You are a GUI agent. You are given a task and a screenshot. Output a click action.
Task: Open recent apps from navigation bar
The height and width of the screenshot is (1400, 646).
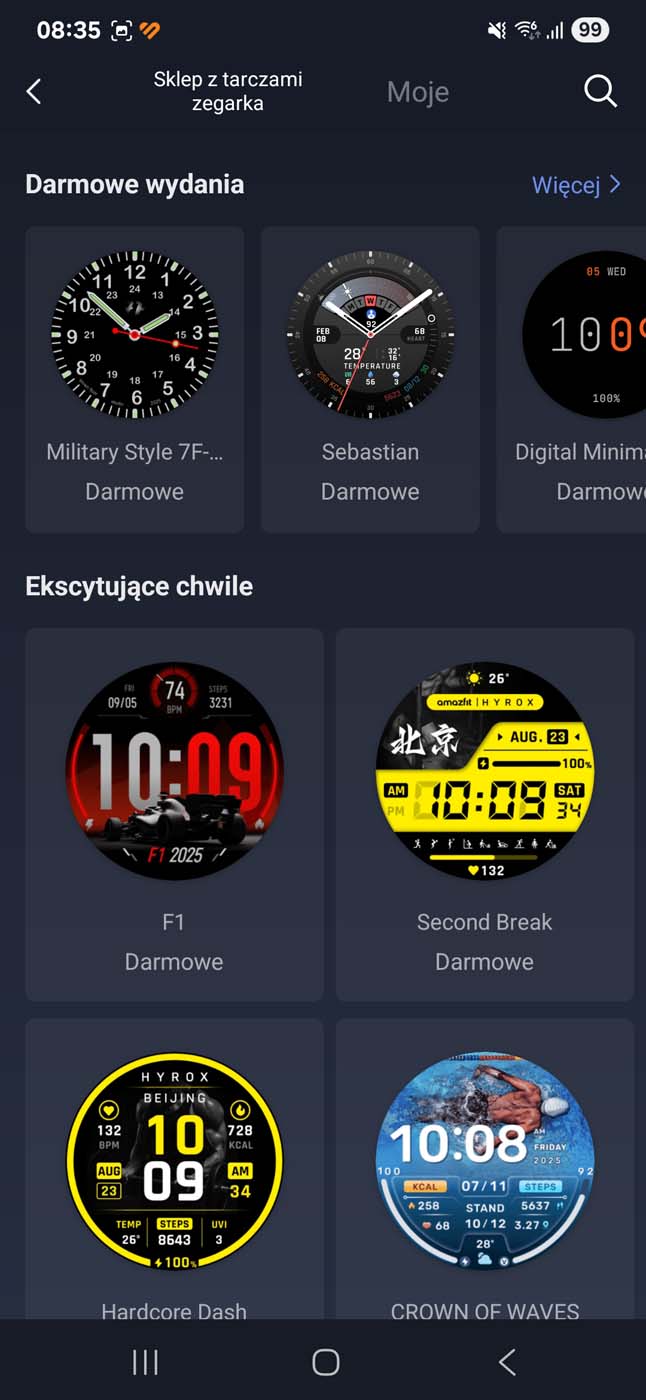click(145, 1361)
